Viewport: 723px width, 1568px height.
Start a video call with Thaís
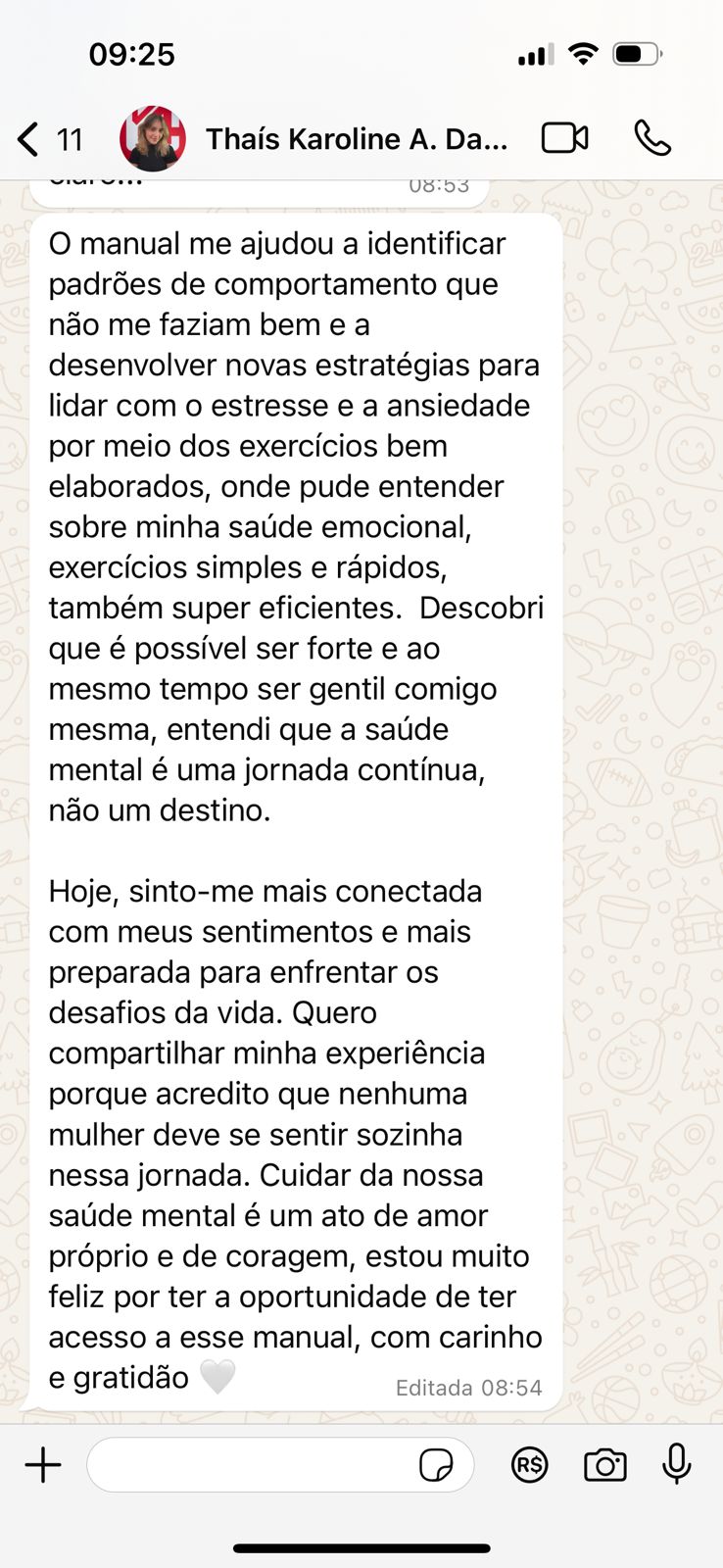tap(565, 138)
